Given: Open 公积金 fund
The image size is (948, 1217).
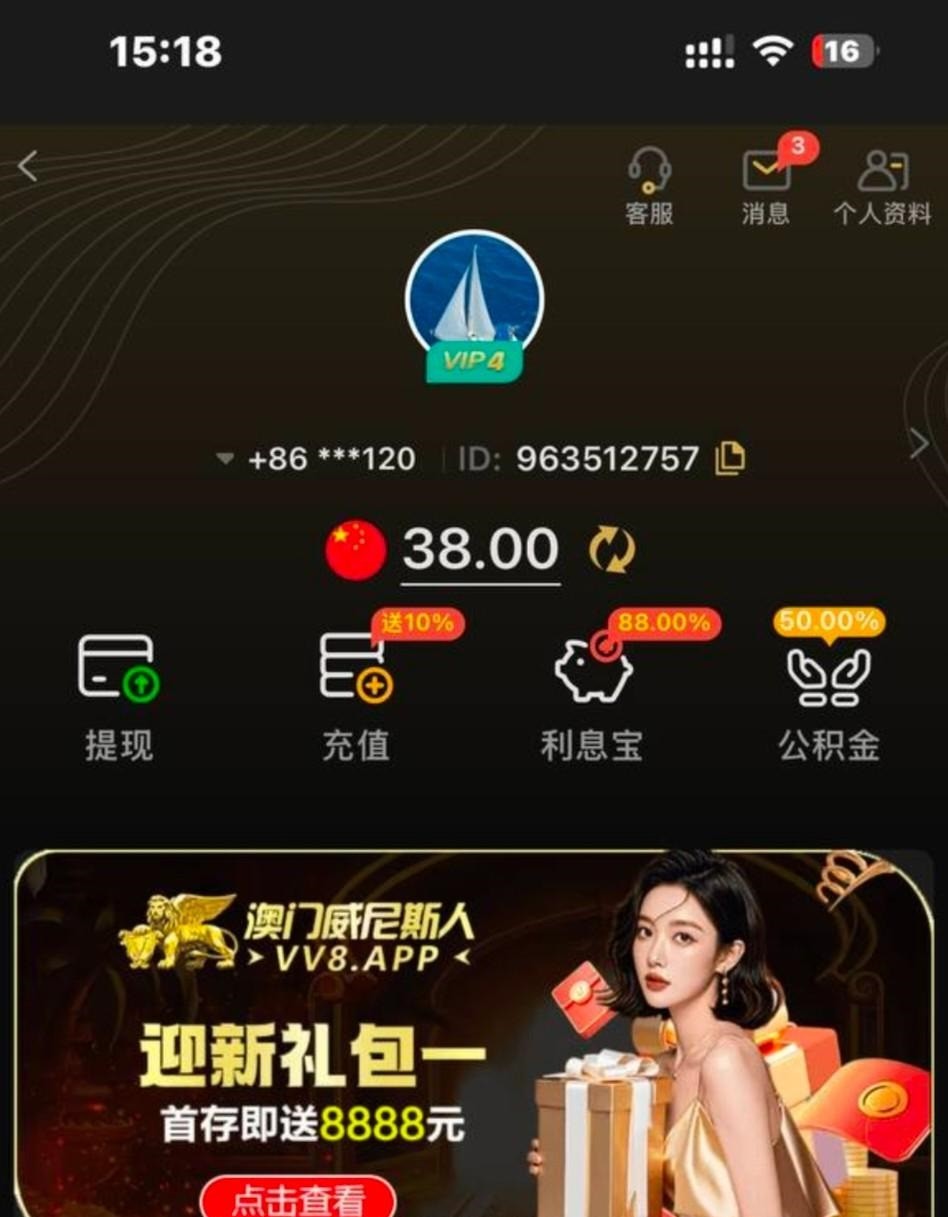Looking at the screenshot, I should (829, 696).
